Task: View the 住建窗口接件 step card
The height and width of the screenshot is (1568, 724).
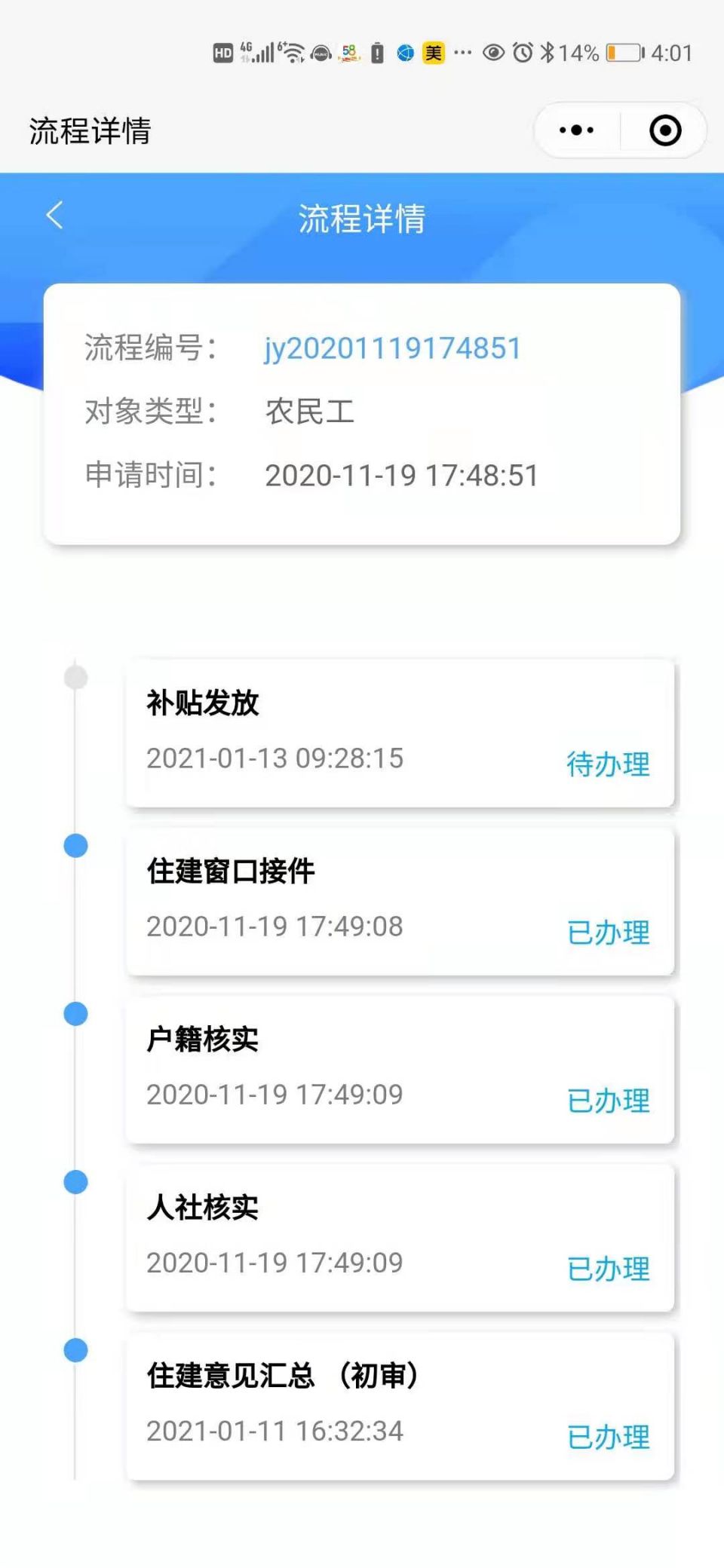Action: (399, 901)
